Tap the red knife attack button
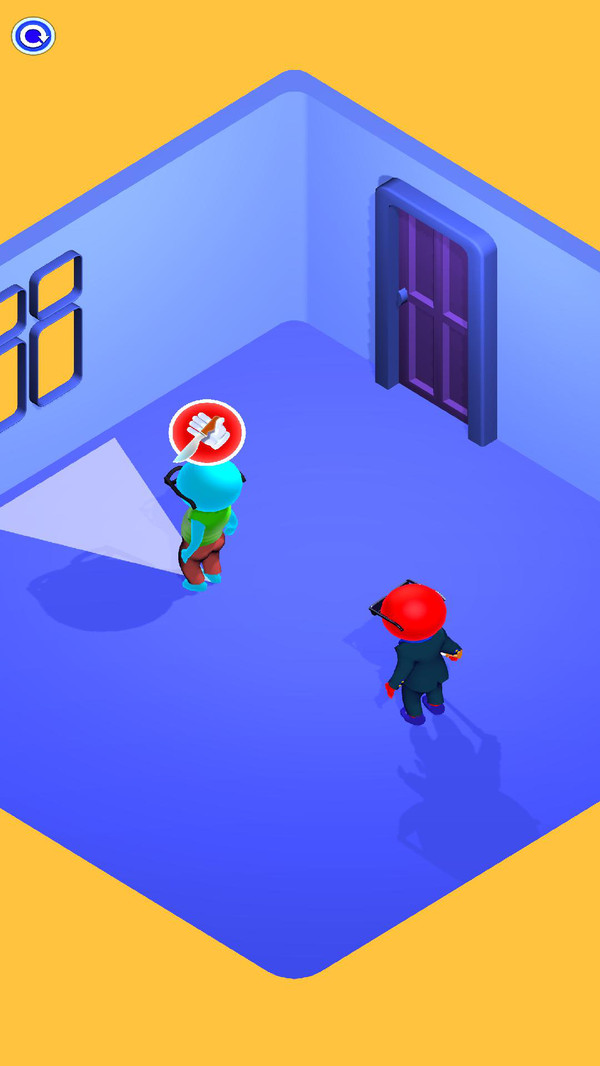The image size is (600, 1066). pos(207,431)
